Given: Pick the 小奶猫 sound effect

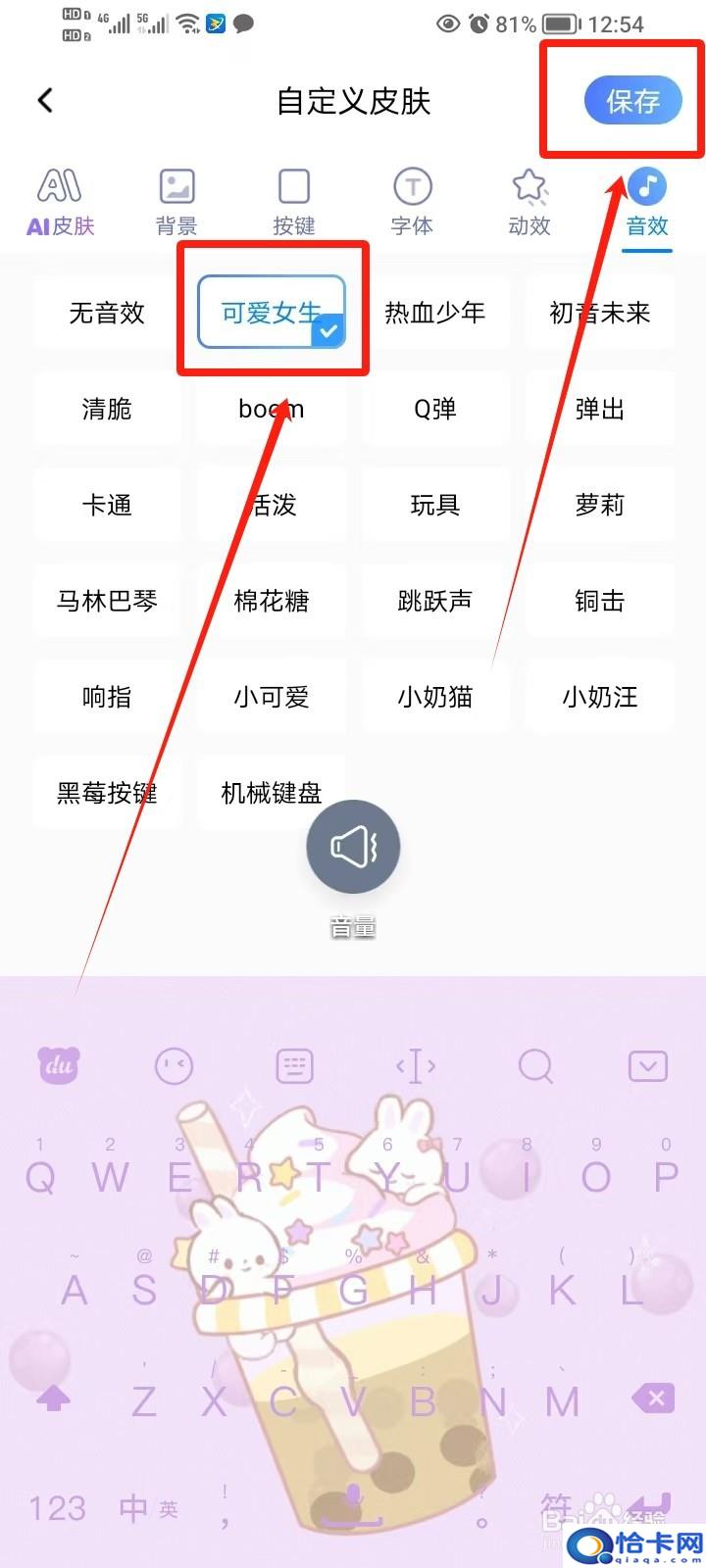Looking at the screenshot, I should pyautogui.click(x=435, y=697).
